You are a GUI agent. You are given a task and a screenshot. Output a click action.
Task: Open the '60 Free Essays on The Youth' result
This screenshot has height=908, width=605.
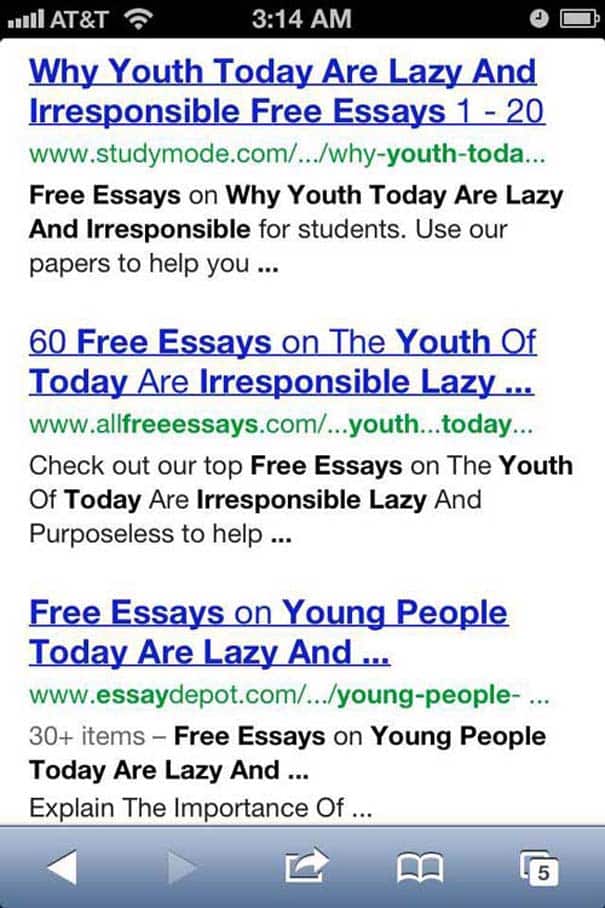(282, 361)
